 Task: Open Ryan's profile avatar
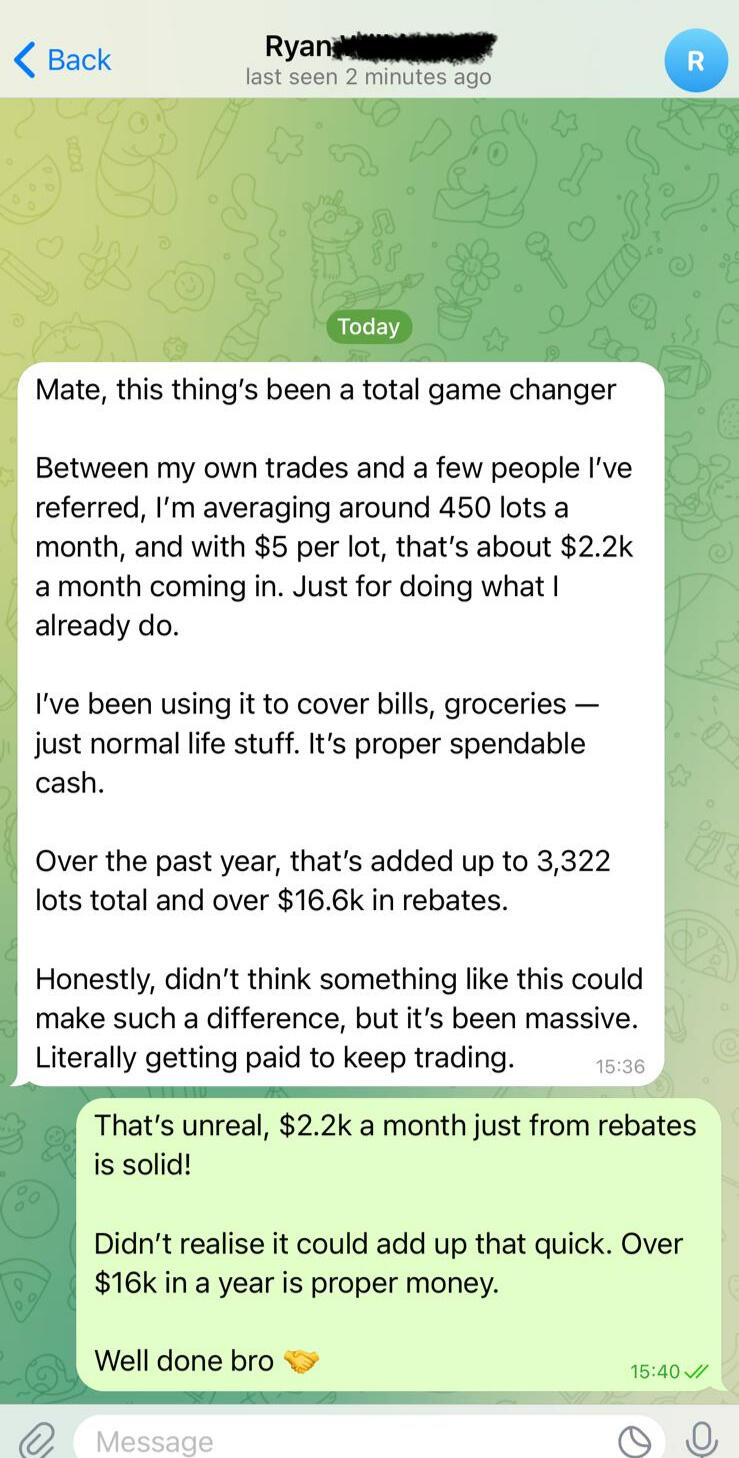pos(695,61)
